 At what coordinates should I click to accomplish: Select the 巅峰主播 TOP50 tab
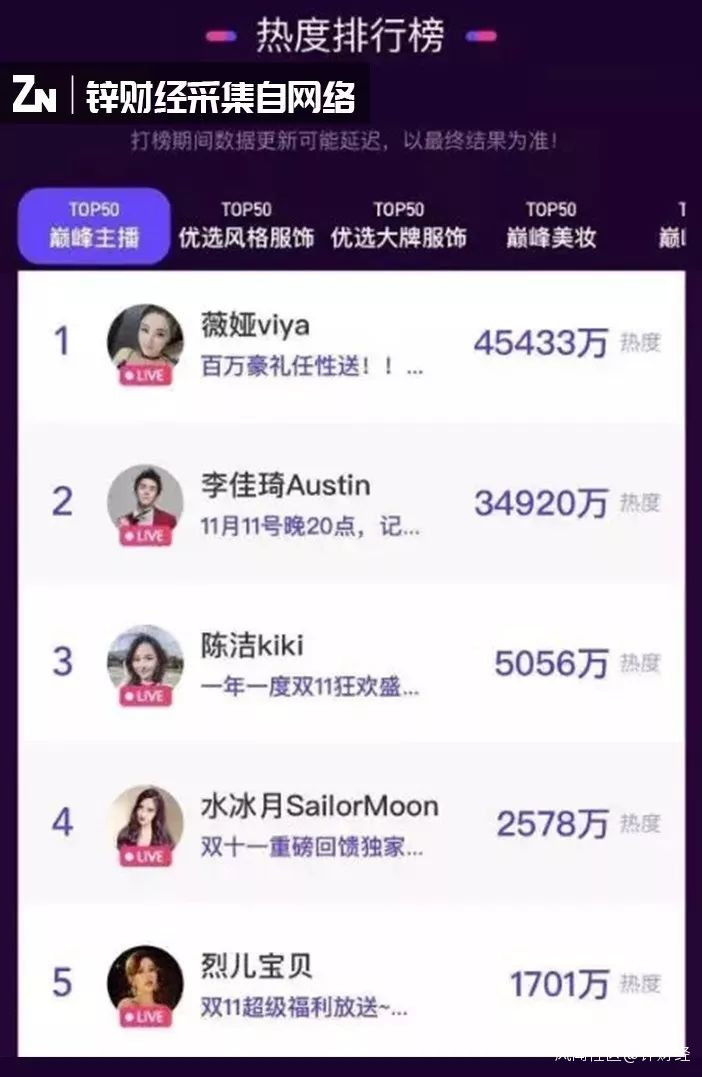click(94, 225)
